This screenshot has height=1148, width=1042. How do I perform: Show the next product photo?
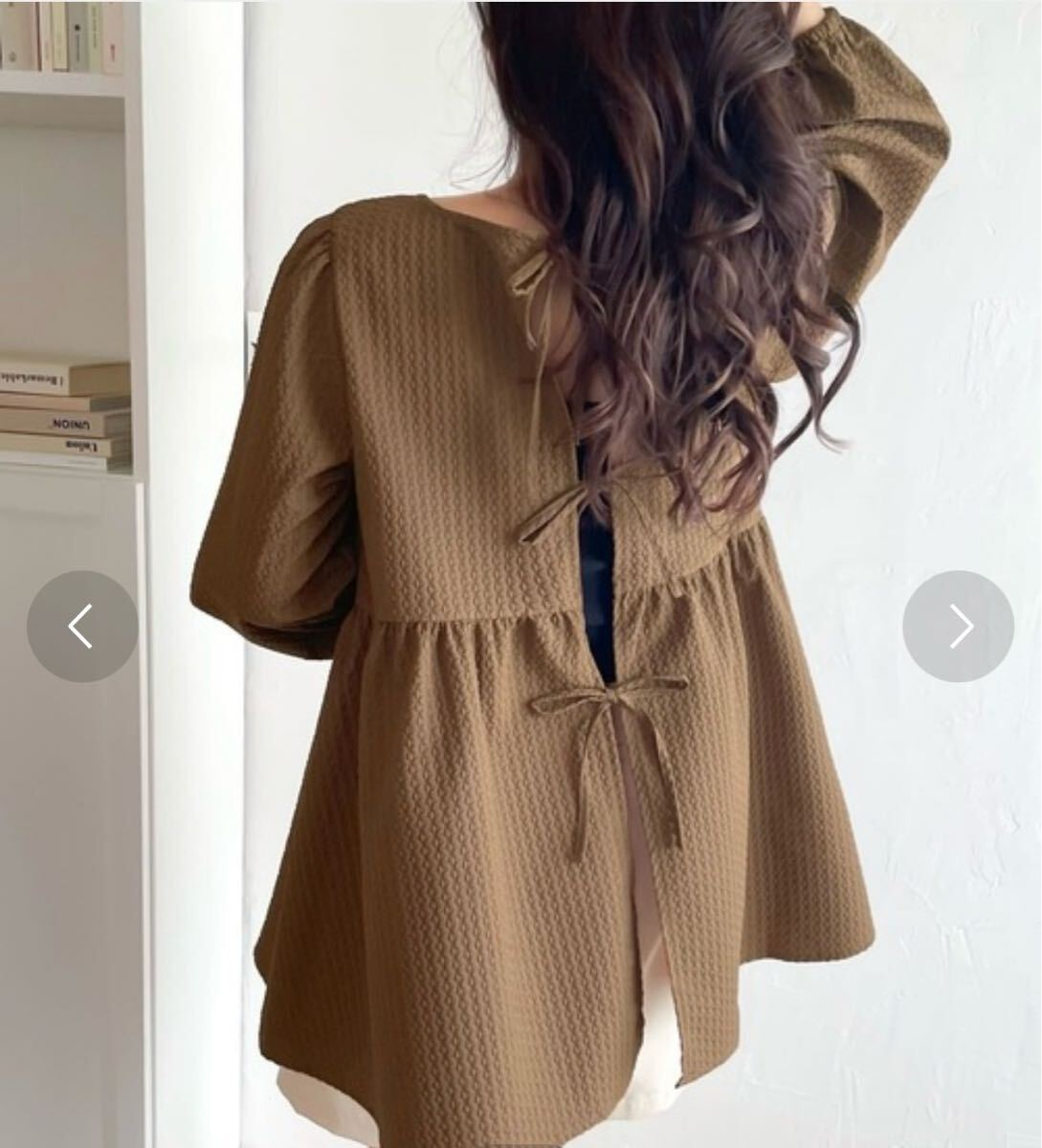pos(958,627)
